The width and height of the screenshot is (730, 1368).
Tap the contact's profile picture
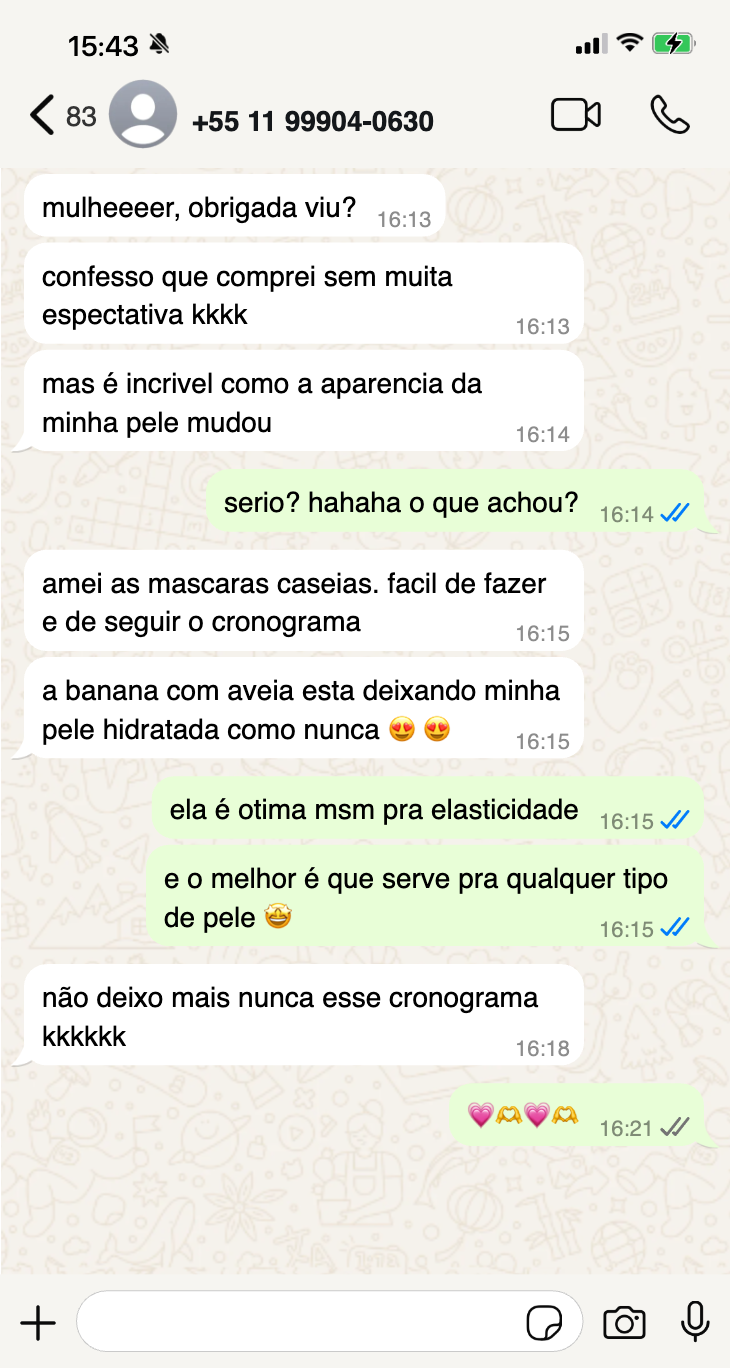(142, 114)
